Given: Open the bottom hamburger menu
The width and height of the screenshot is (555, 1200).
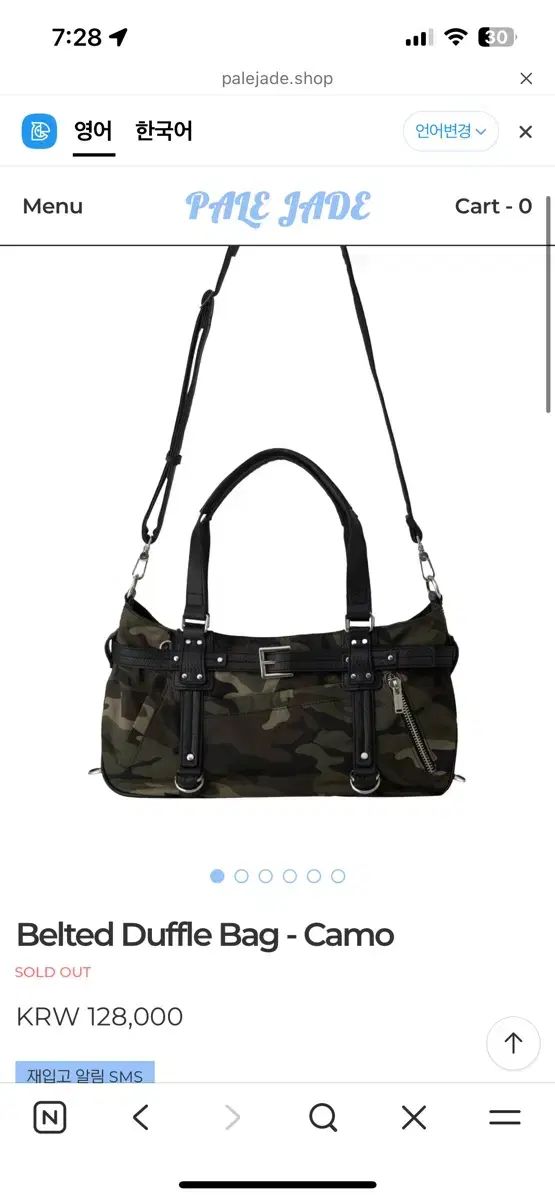Looking at the screenshot, I should tap(505, 1118).
